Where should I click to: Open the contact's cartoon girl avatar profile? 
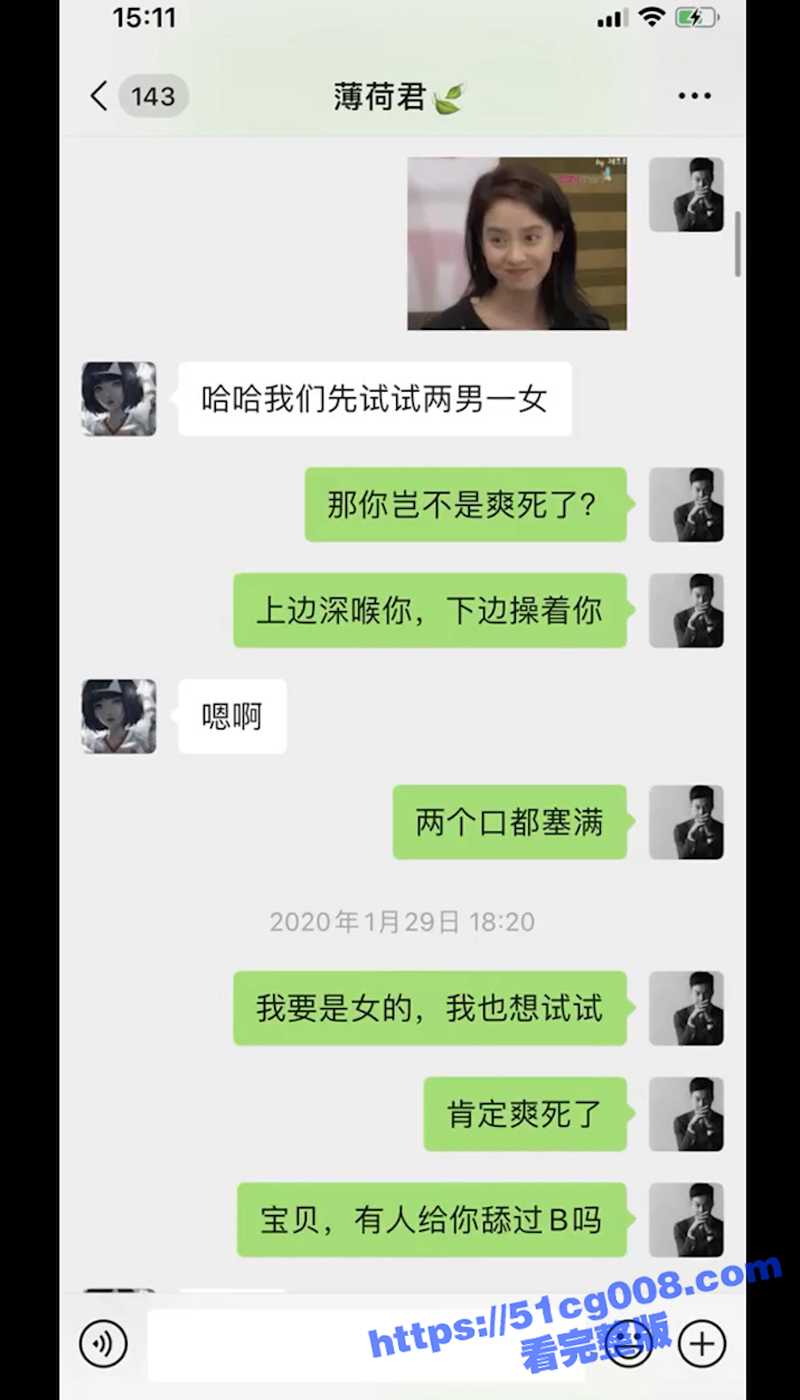119,399
